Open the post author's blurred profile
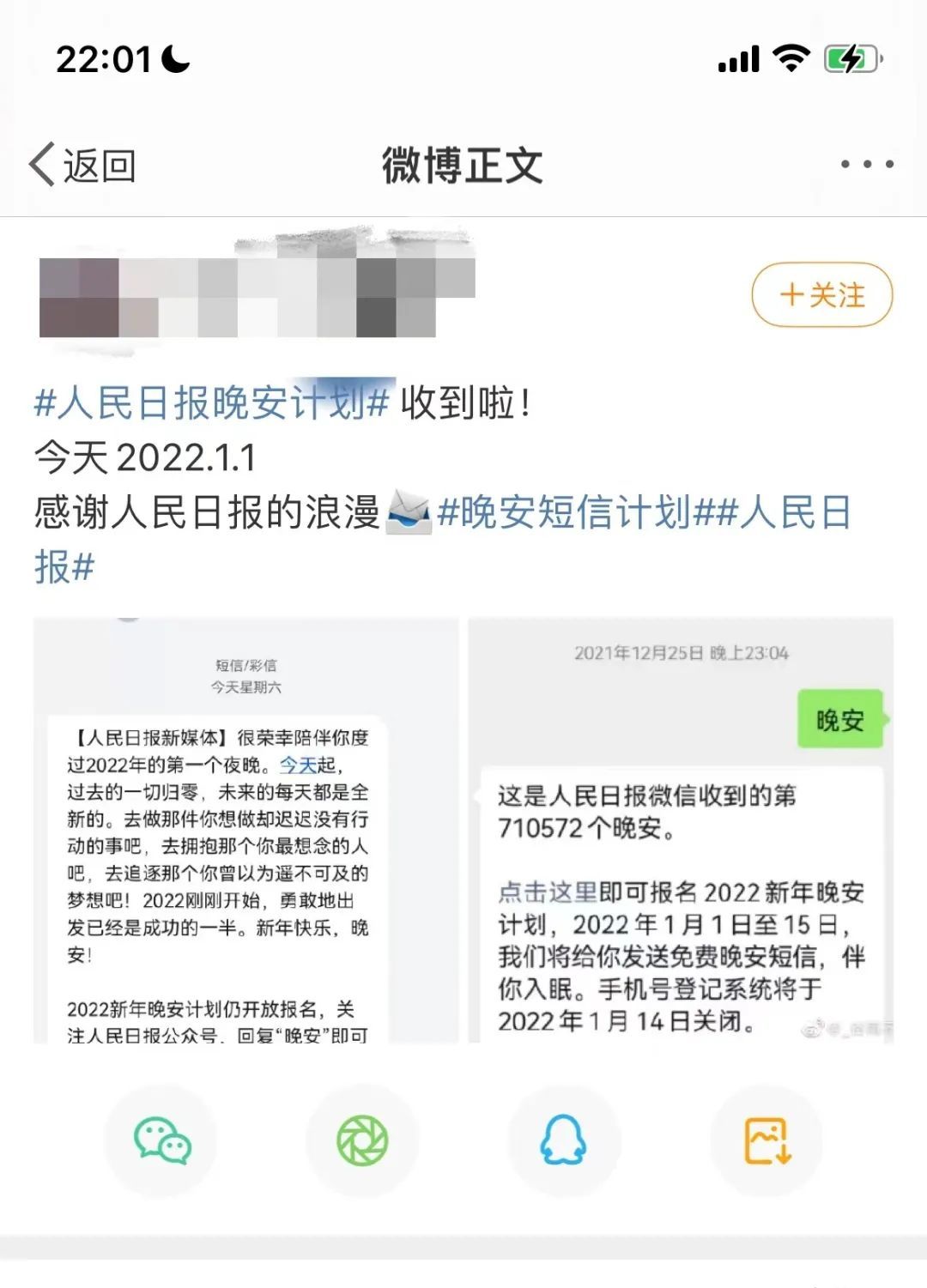927x1288 pixels. click(x=256, y=296)
